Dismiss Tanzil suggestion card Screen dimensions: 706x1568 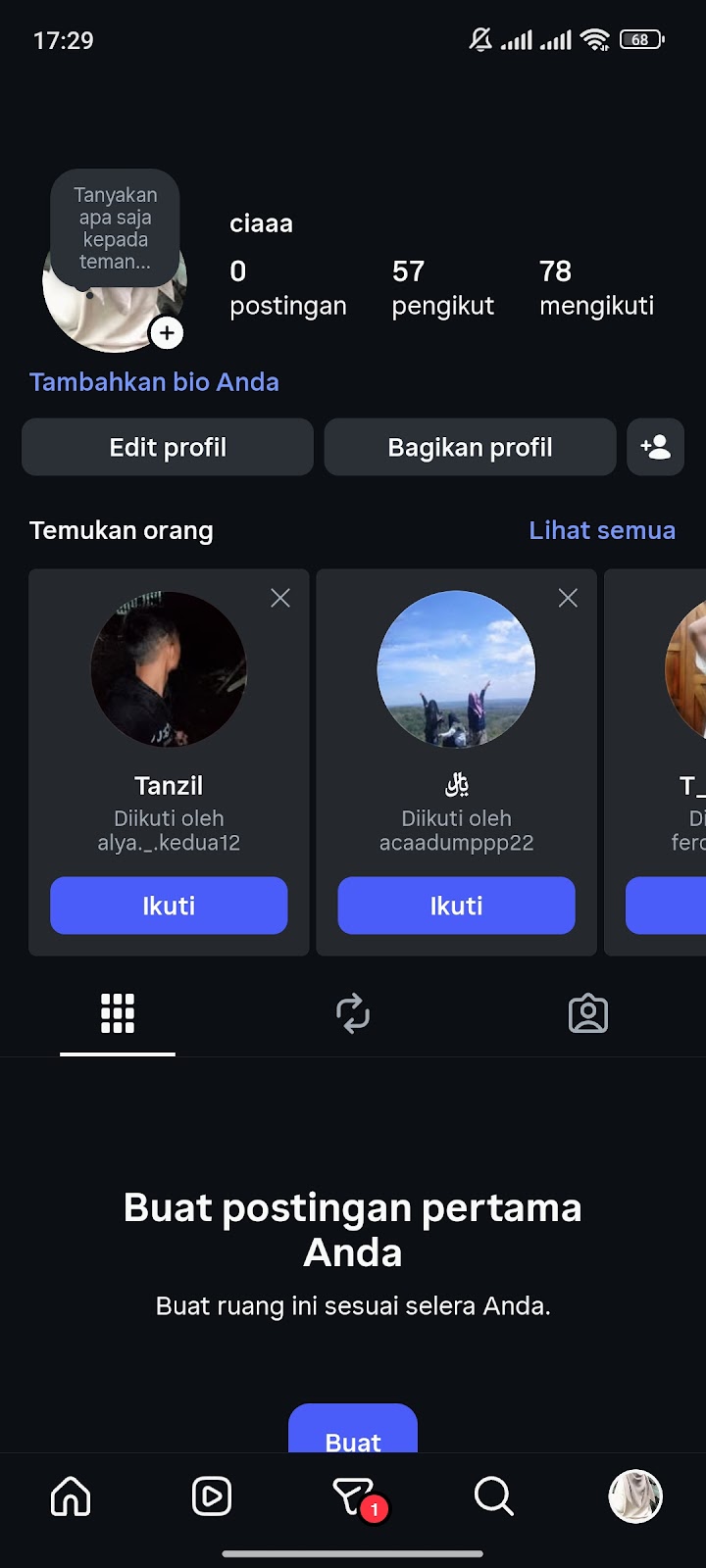pos(280,598)
